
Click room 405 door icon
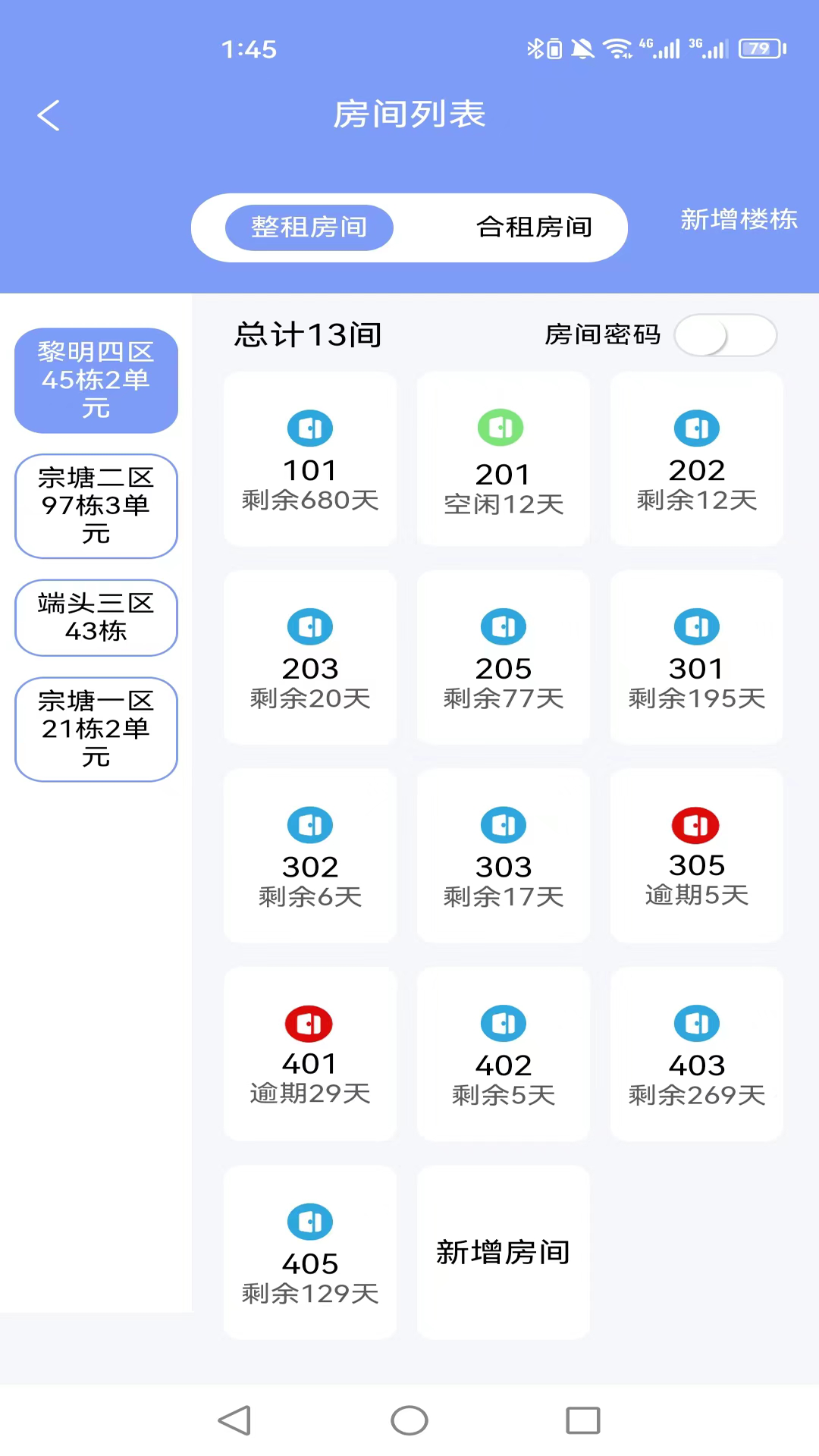[309, 1222]
